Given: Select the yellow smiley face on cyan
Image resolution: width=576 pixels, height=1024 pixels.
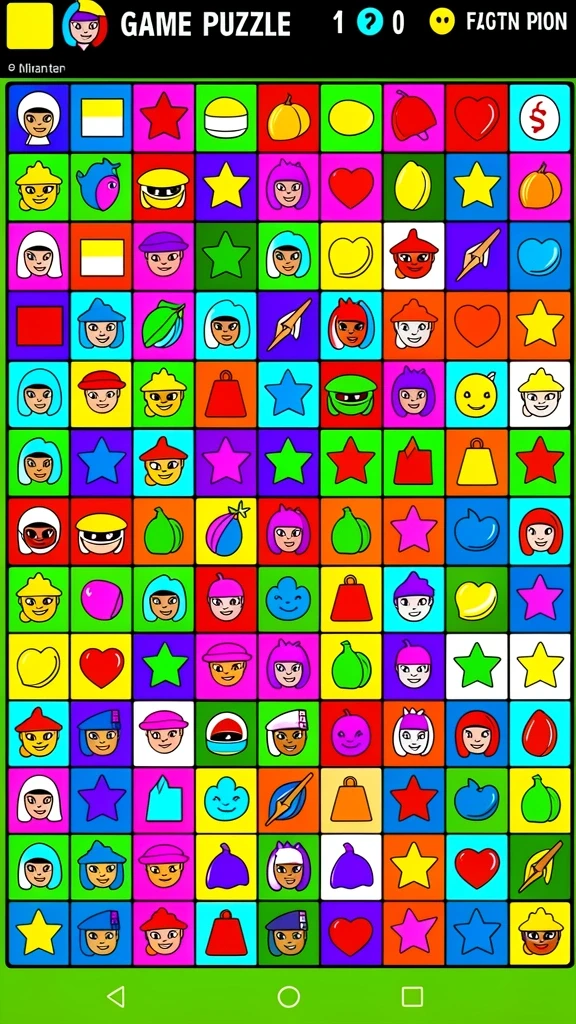Looking at the screenshot, I should point(477,394).
